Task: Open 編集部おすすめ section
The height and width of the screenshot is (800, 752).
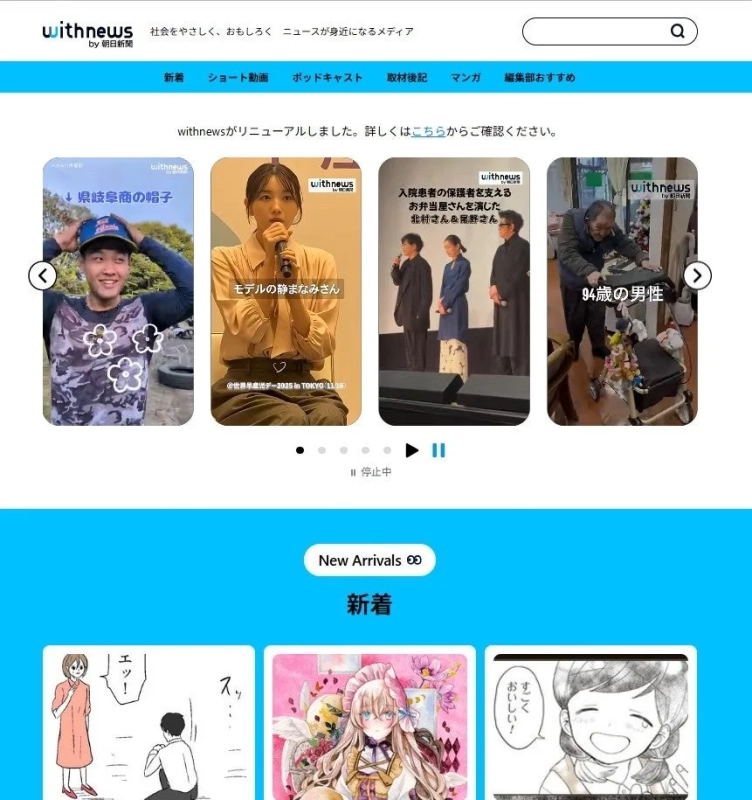Action: pyautogui.click(x=540, y=77)
